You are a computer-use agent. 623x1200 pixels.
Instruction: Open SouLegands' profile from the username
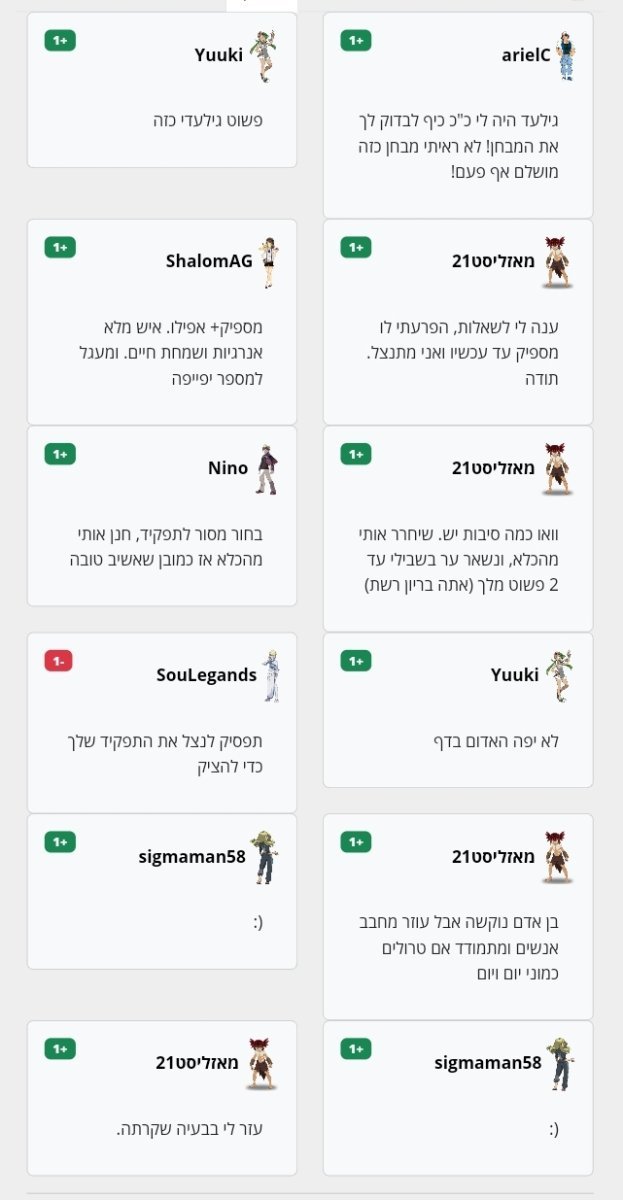pos(206,675)
